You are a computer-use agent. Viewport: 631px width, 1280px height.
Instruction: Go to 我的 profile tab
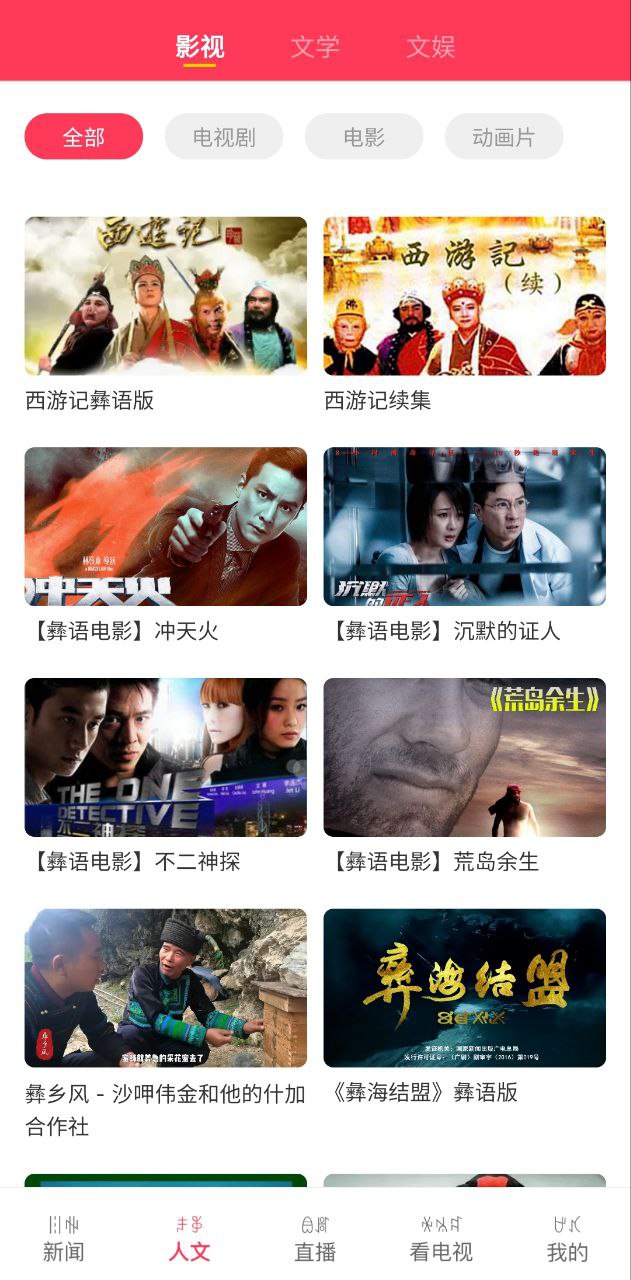[567, 1238]
